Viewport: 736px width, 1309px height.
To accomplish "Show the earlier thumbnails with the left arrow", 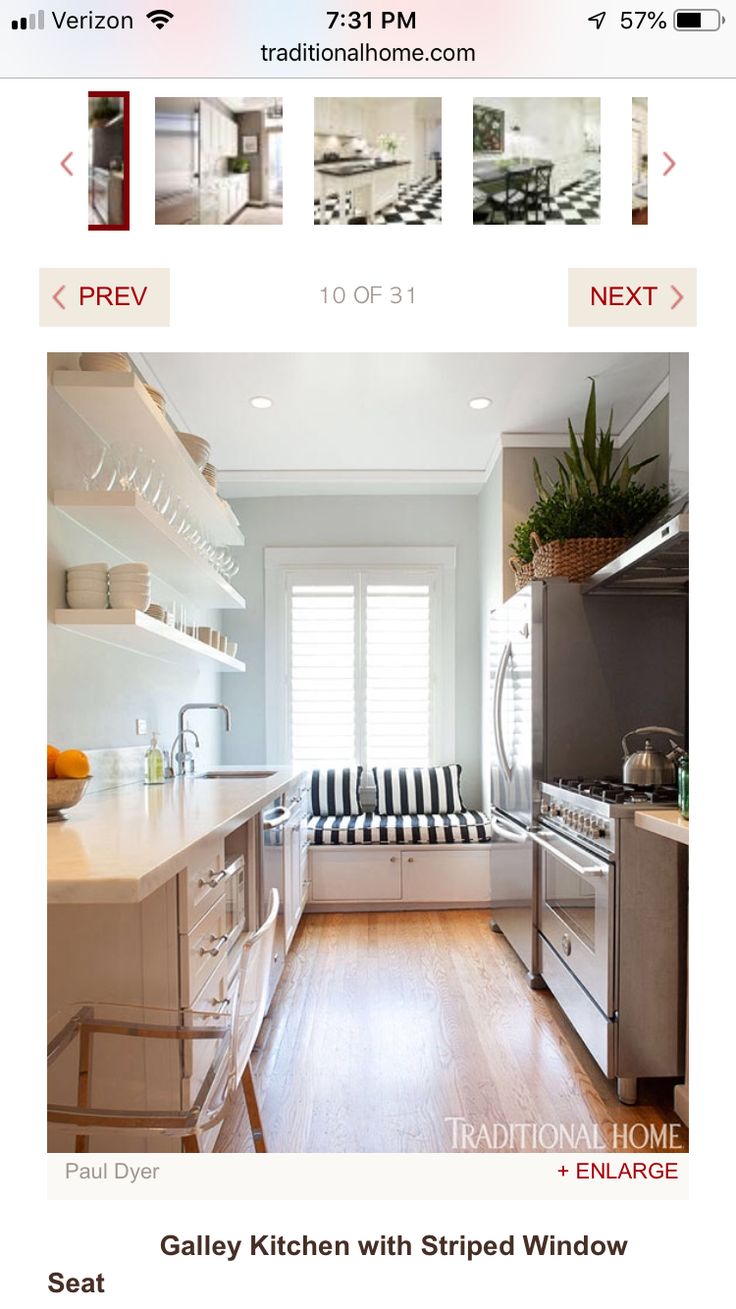I will [x=67, y=163].
